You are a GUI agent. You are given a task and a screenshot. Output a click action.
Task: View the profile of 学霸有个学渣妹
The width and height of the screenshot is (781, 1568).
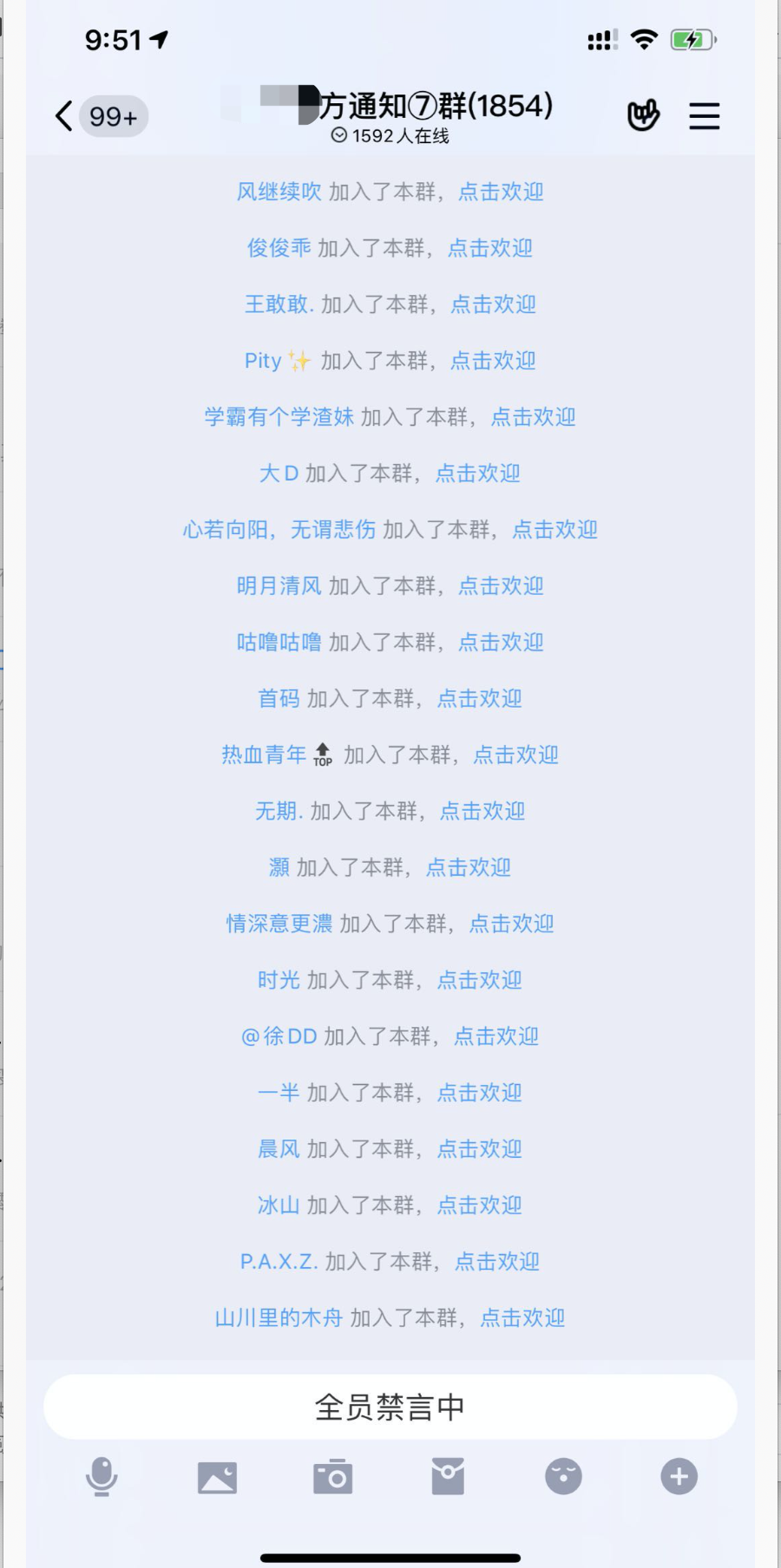tap(279, 417)
